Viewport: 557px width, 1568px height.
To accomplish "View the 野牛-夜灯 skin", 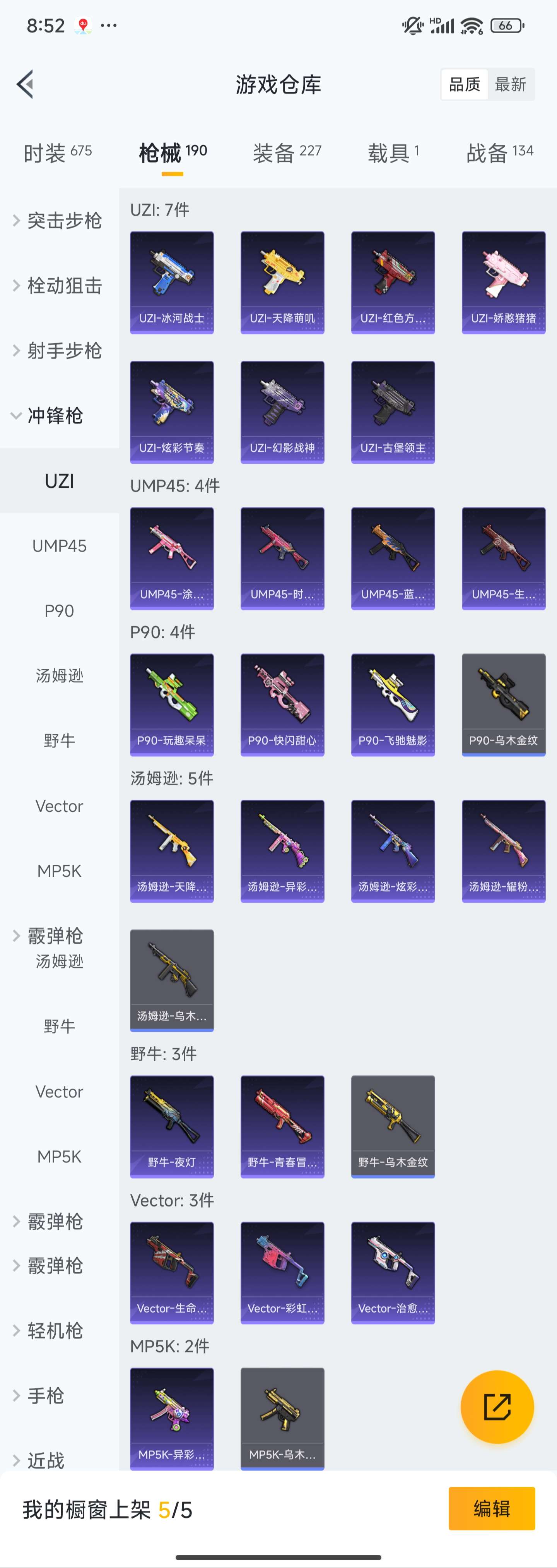I will click(x=172, y=1126).
